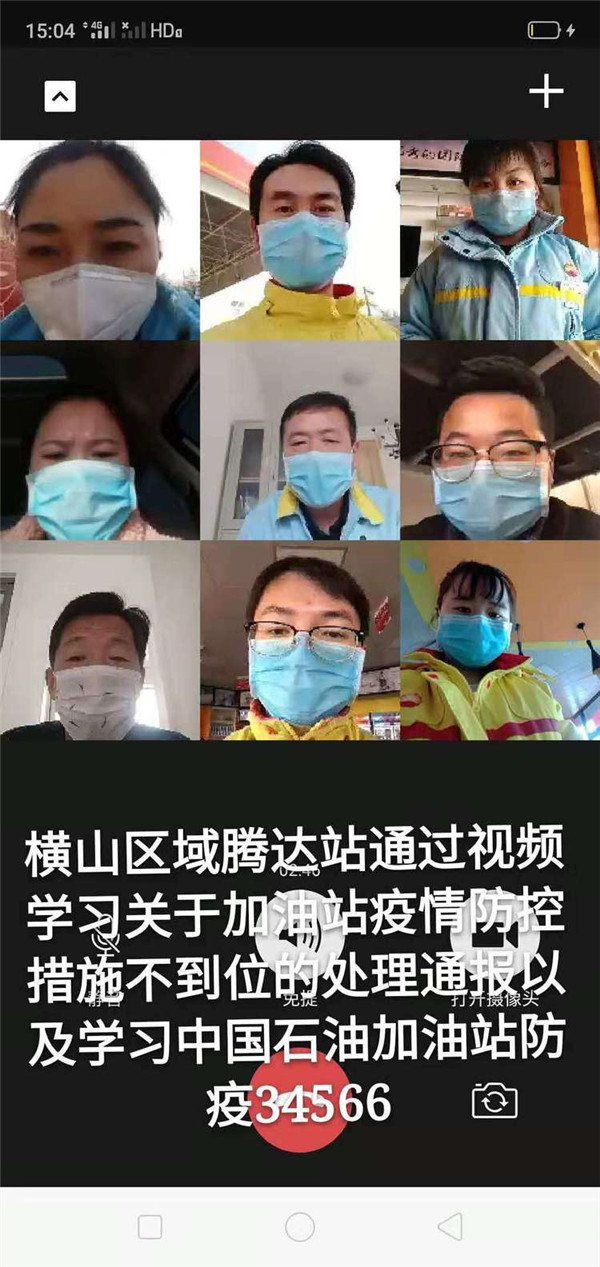600x1267 pixels.
Task: Tap the system home button
Action: [300, 1227]
